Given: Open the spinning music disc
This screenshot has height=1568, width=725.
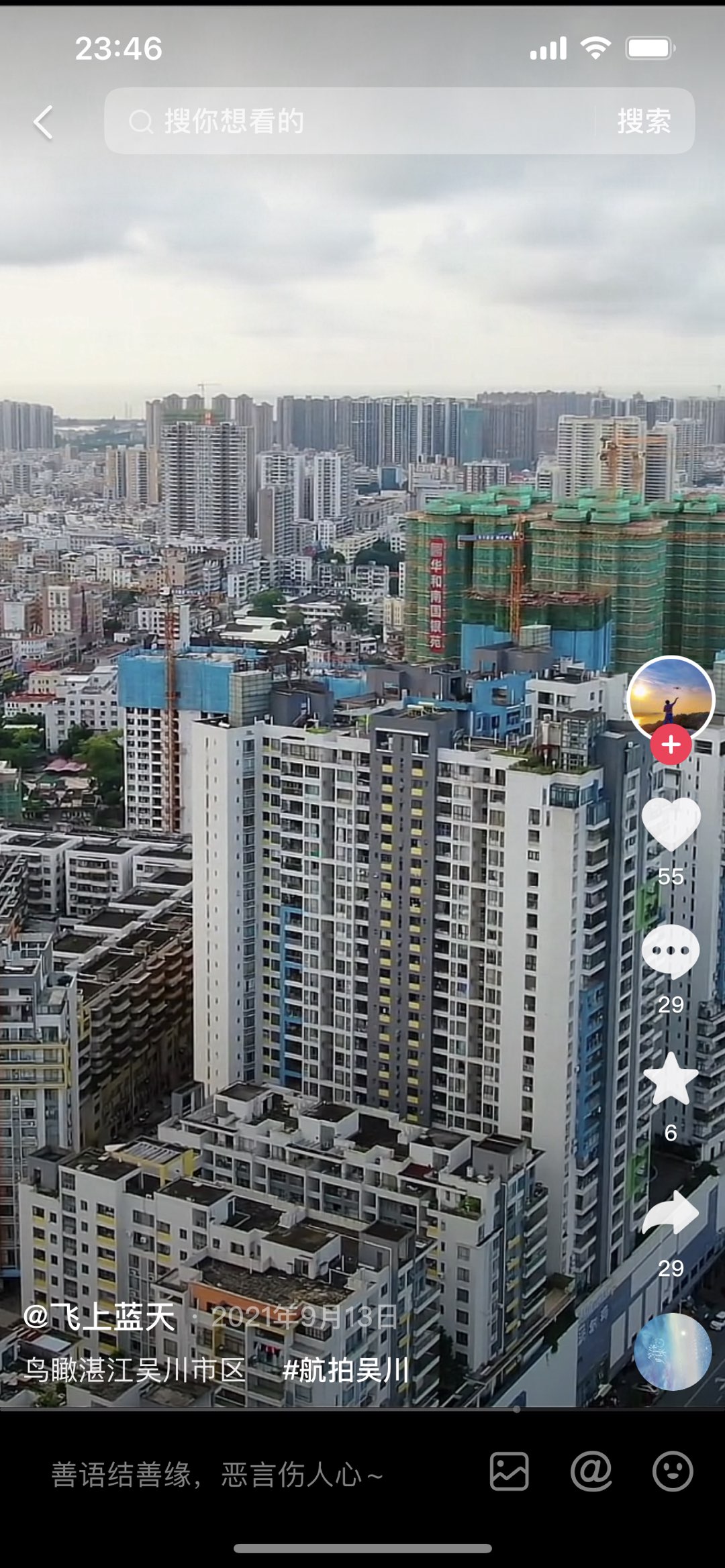Looking at the screenshot, I should 672,1351.
